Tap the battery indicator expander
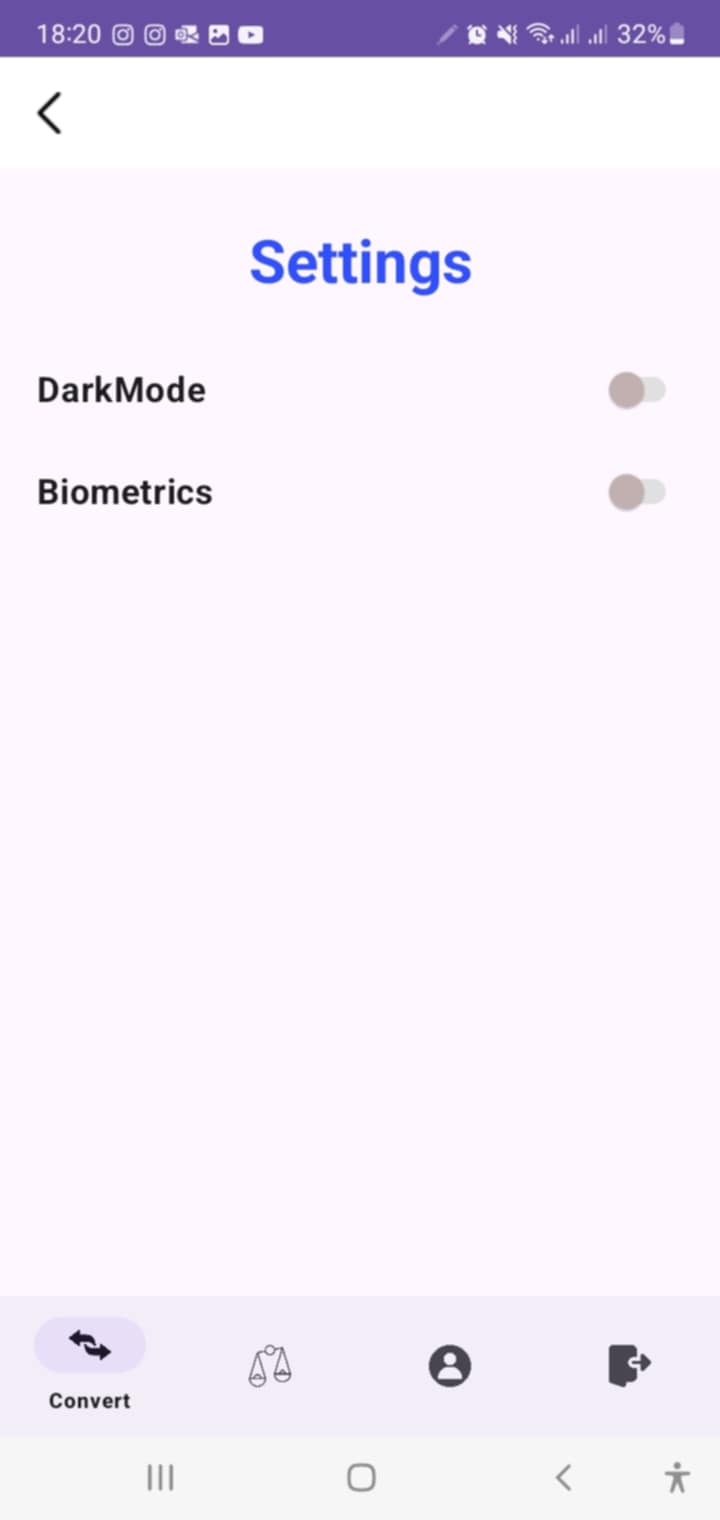Screen dimensions: 720x1520 [x=676, y=33]
